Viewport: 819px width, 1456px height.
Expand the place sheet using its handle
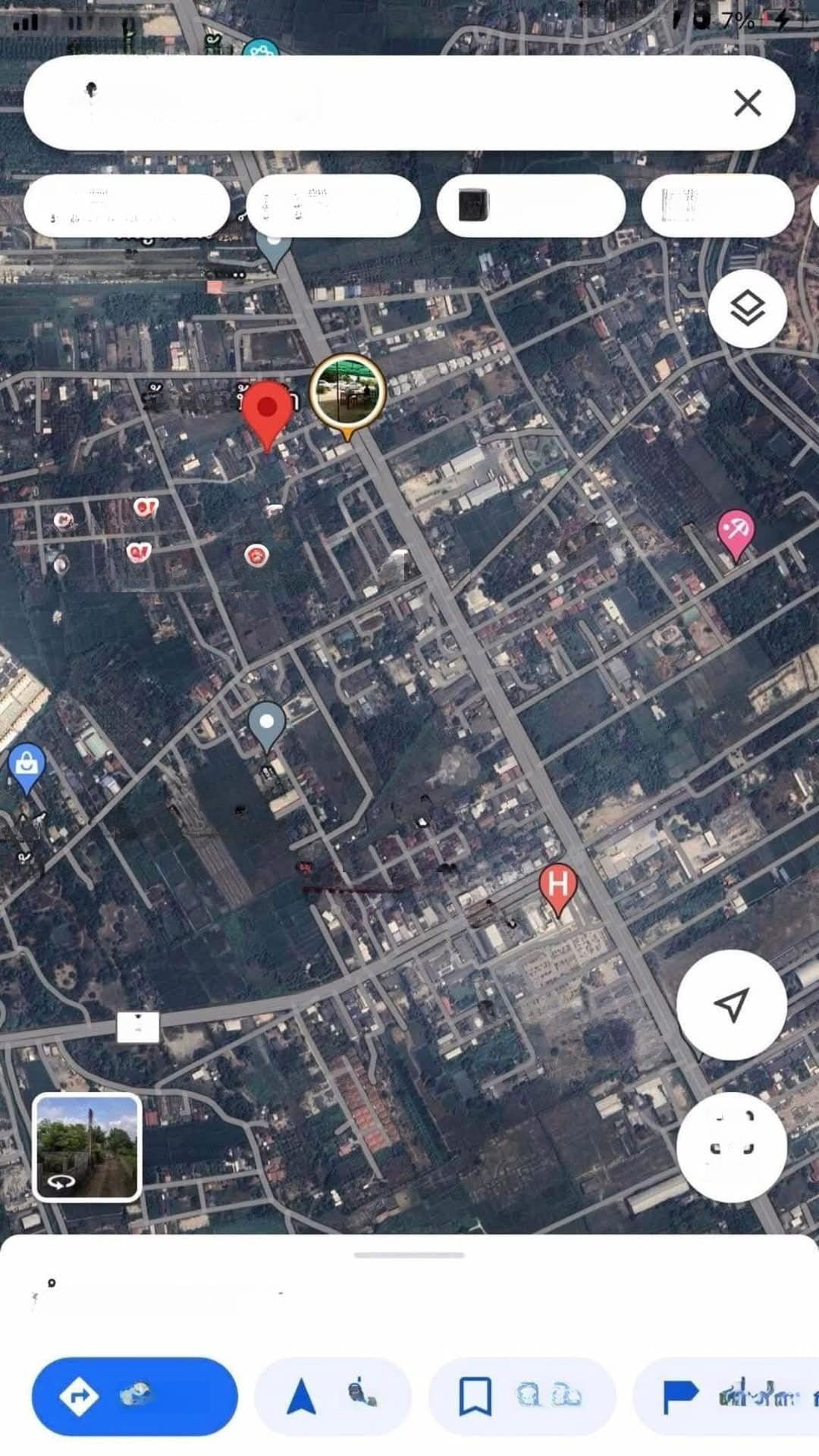tap(409, 1255)
